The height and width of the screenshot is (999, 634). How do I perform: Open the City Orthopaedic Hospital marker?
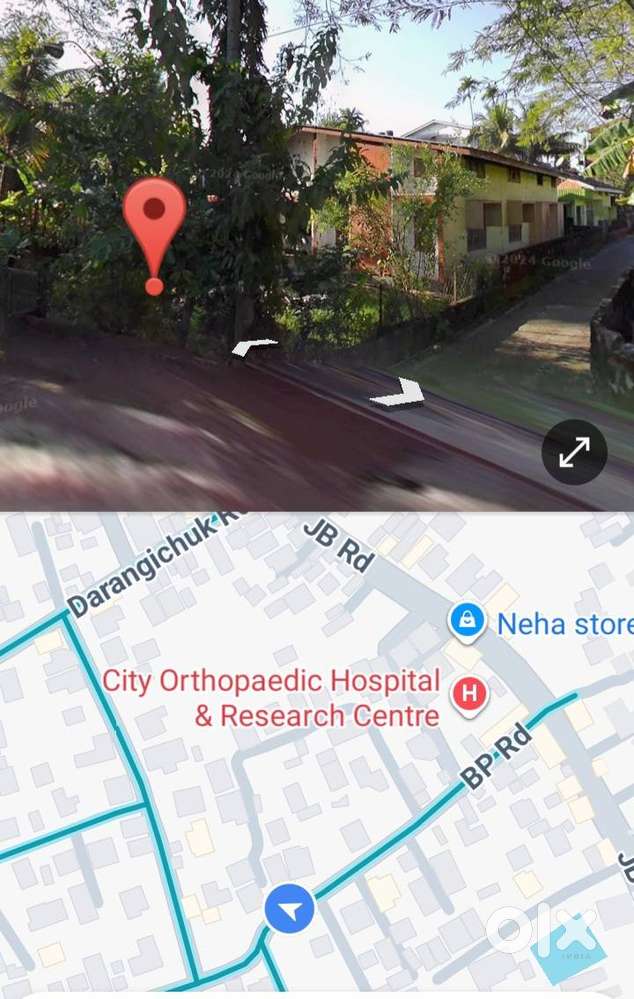[470, 693]
